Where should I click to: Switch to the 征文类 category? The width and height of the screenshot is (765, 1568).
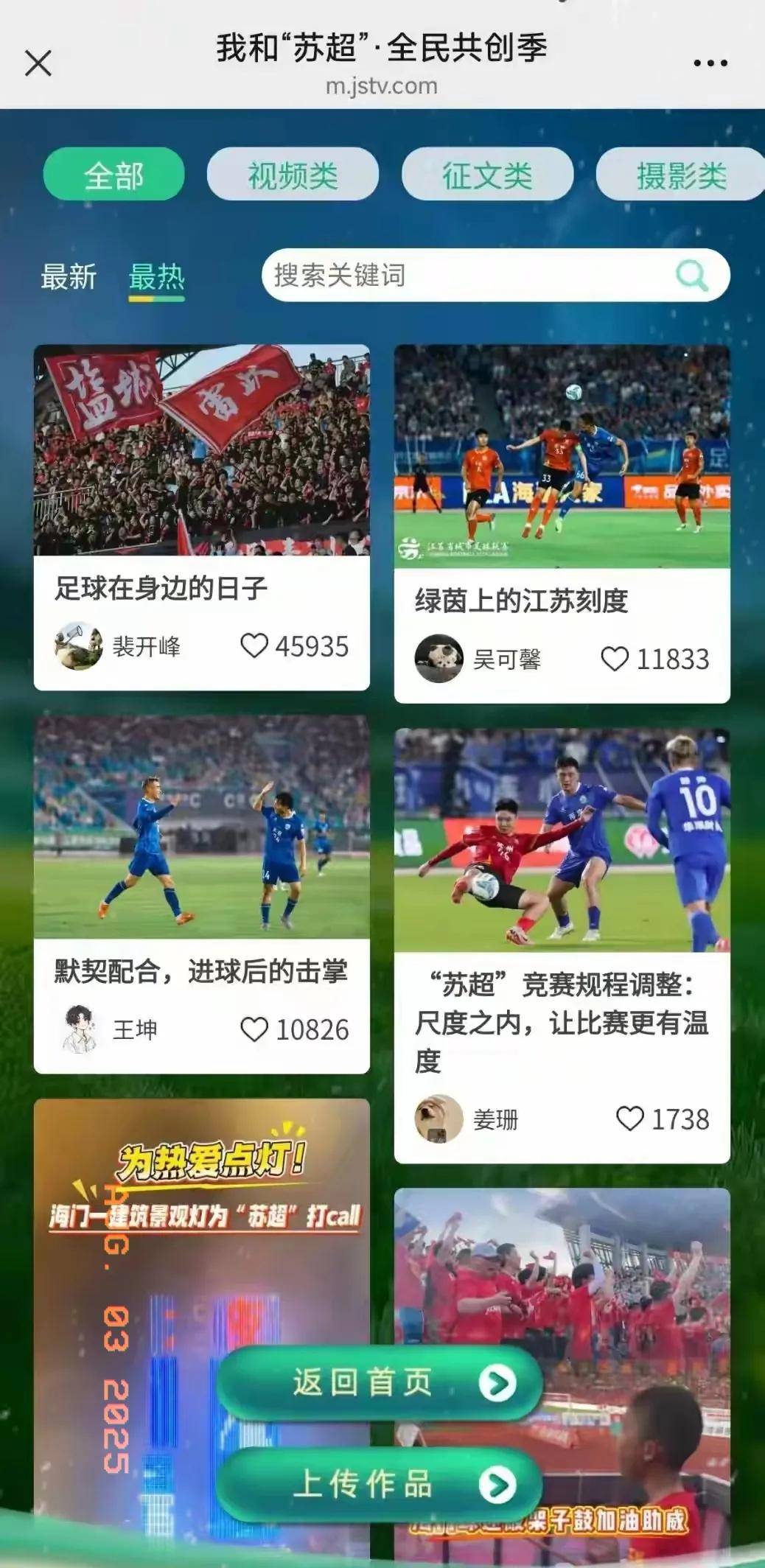[487, 175]
